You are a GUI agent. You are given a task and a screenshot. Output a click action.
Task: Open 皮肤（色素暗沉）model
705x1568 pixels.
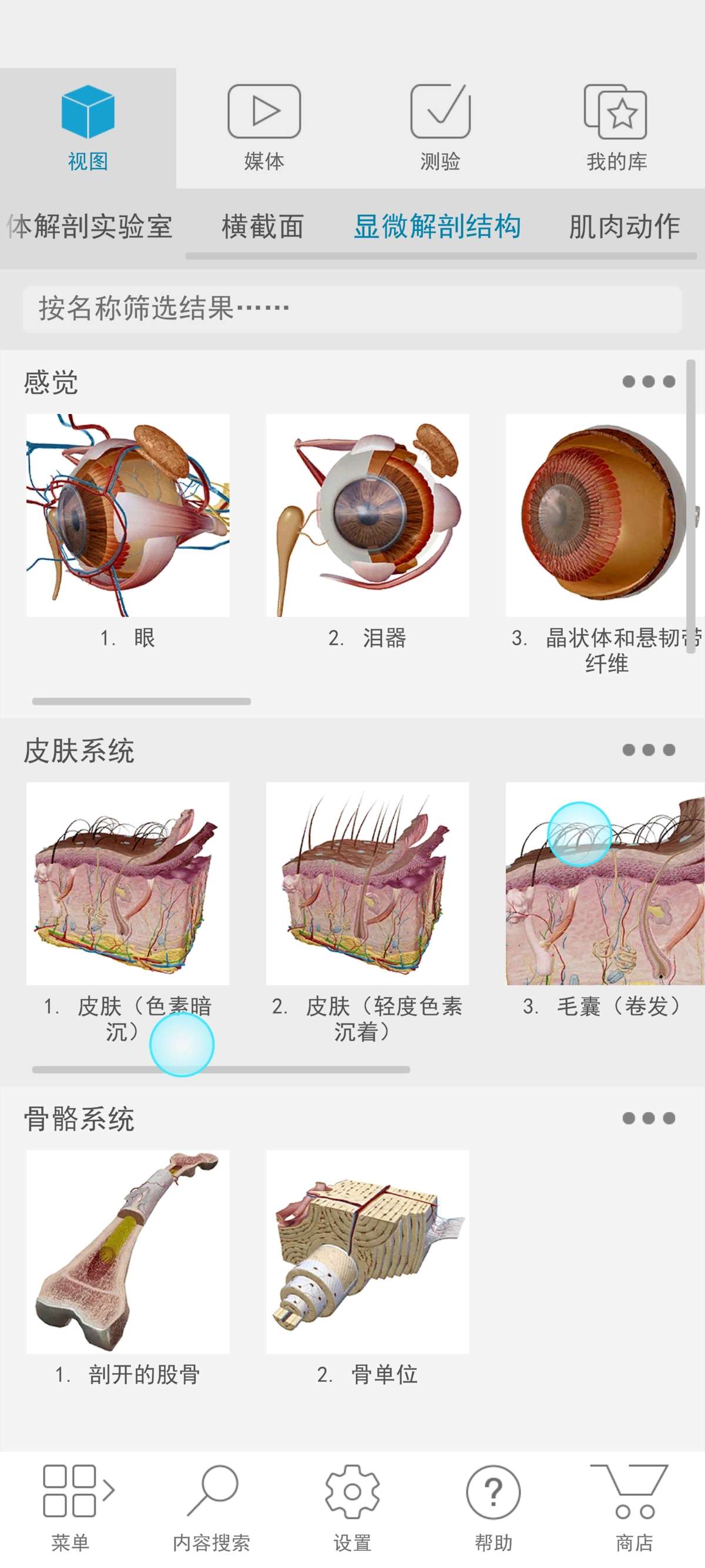(128, 884)
